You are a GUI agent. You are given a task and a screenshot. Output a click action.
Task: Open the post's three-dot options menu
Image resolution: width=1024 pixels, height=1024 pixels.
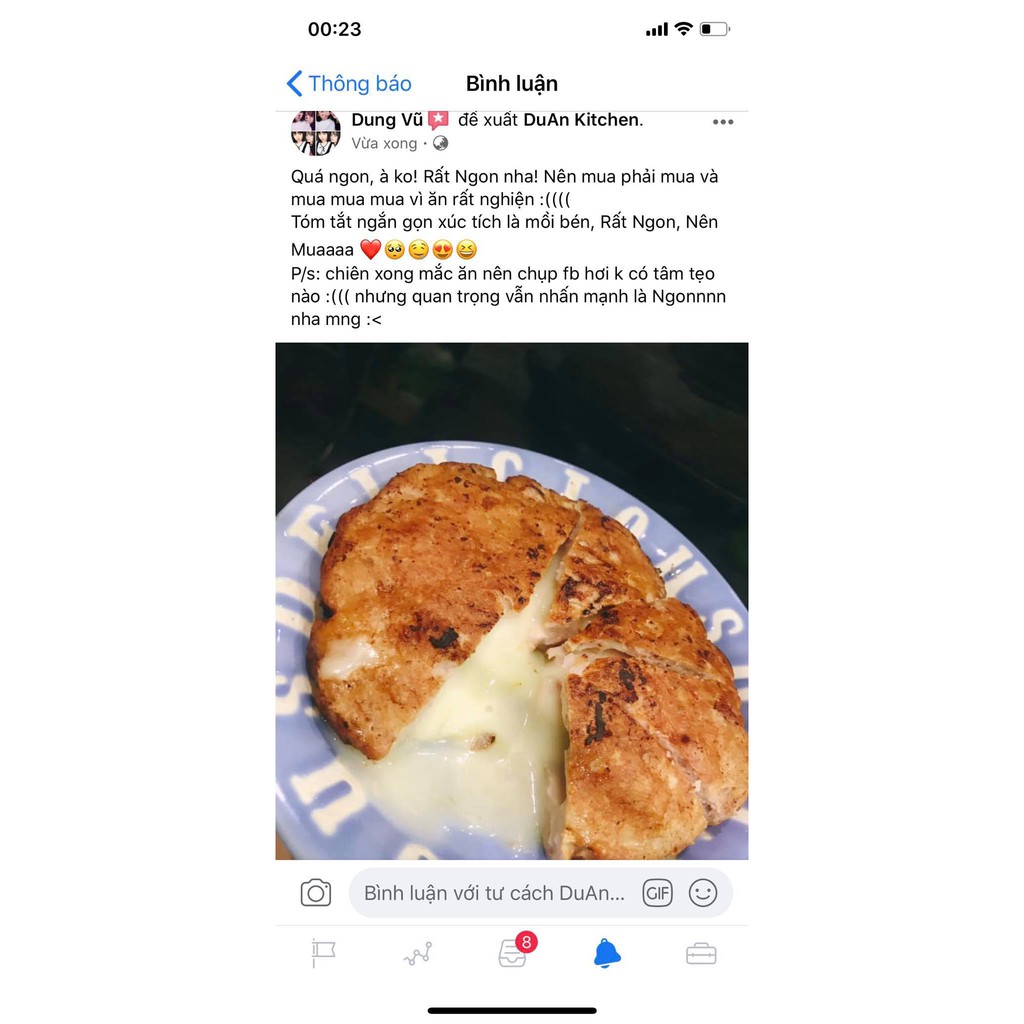click(x=723, y=122)
